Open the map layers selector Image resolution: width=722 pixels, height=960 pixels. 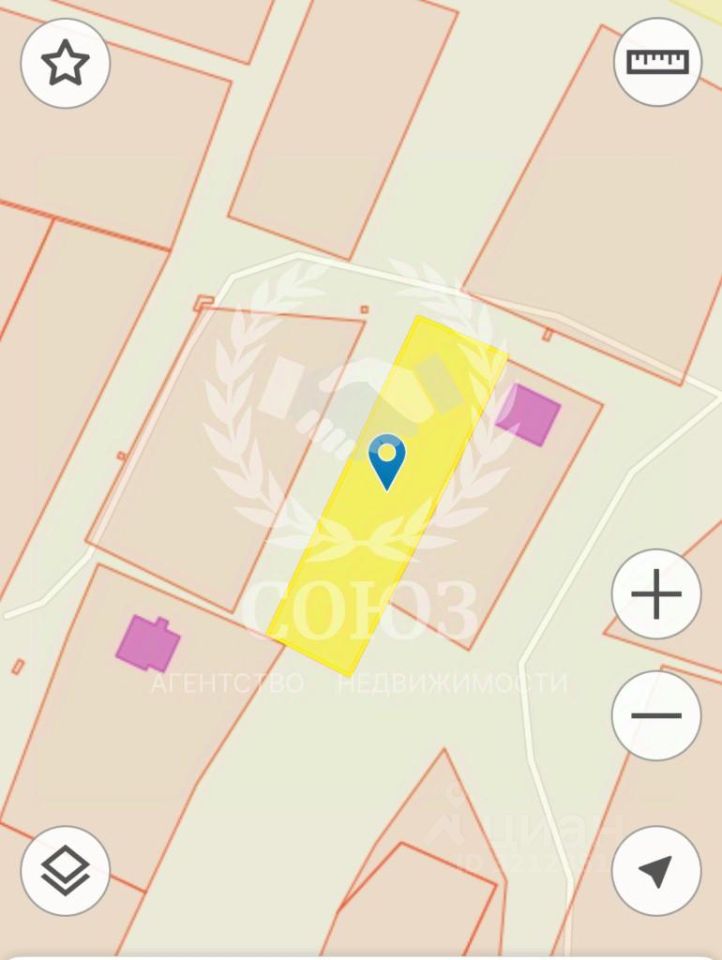tap(65, 870)
